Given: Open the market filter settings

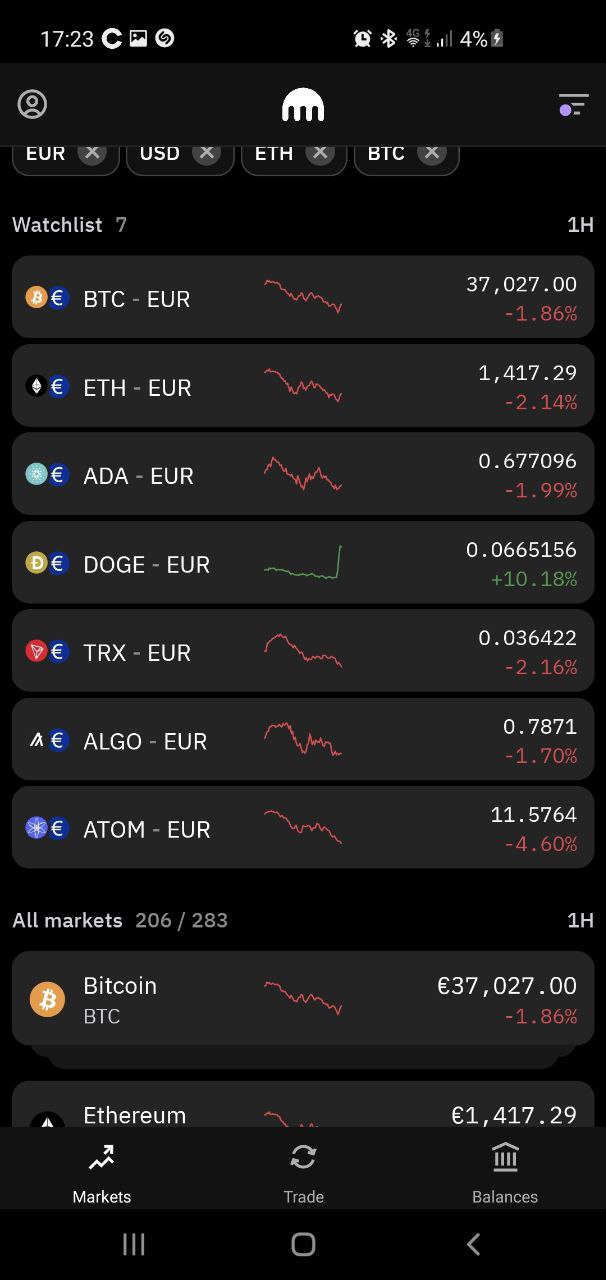Looking at the screenshot, I should click(572, 104).
